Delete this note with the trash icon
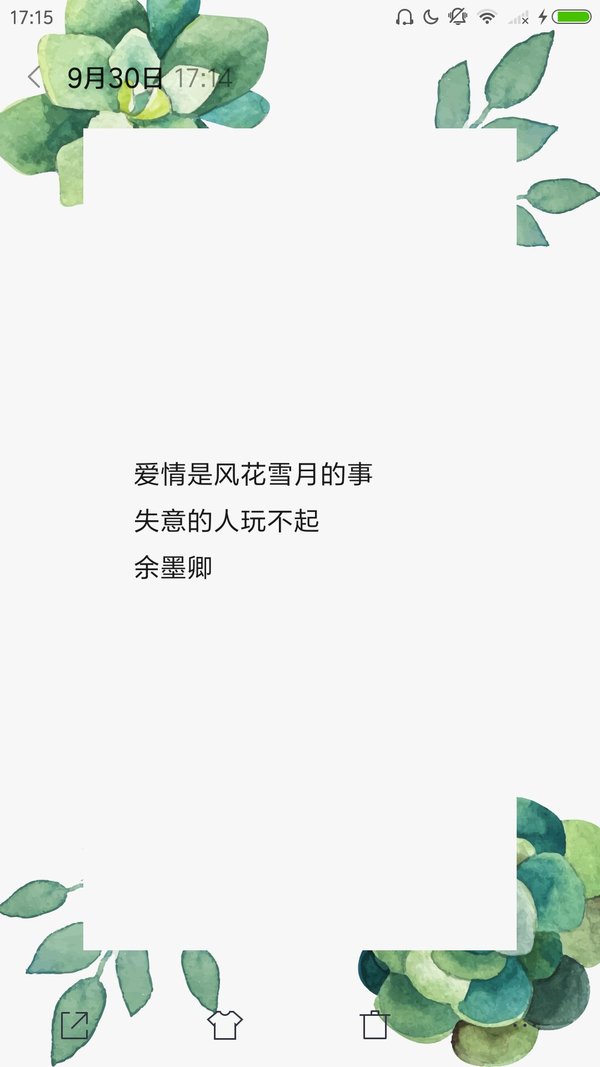Screen dimensions: 600x1067 tap(375, 1025)
